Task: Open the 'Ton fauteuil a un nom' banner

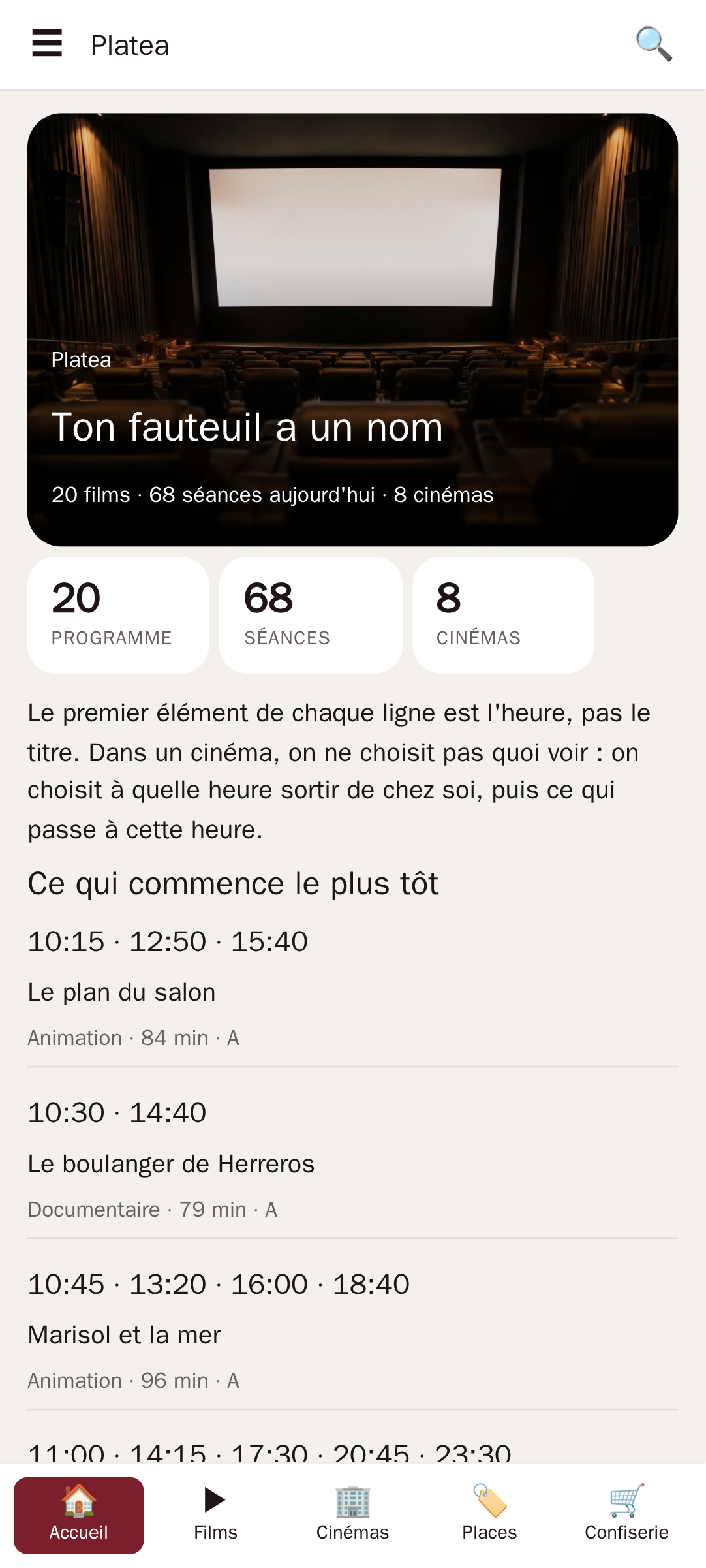Action: point(352,330)
